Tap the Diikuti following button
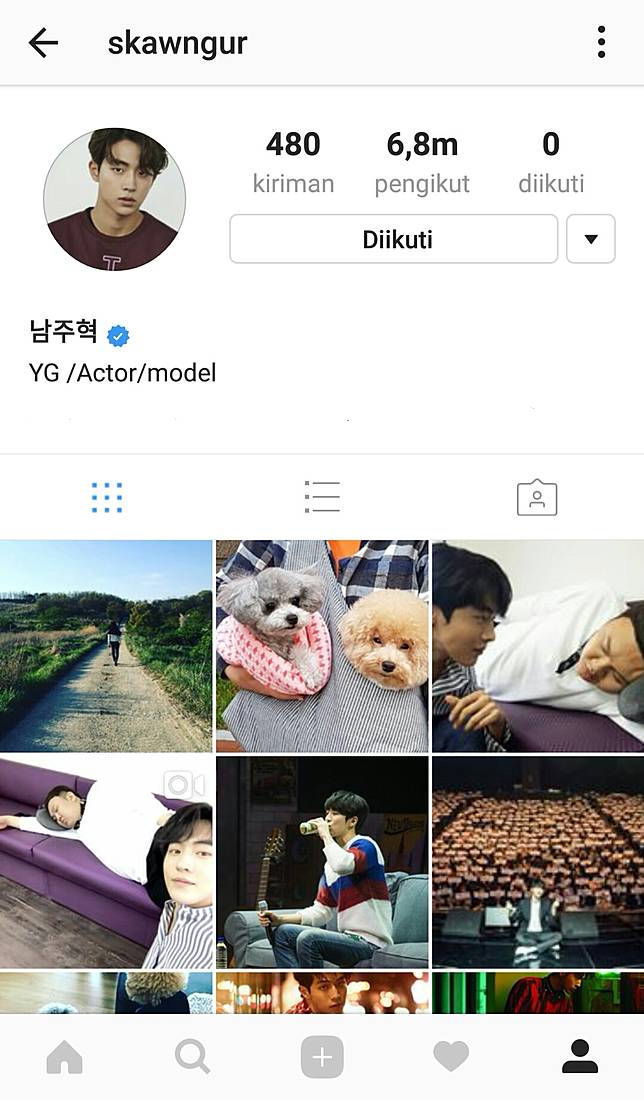This screenshot has width=644, height=1100. [393, 240]
